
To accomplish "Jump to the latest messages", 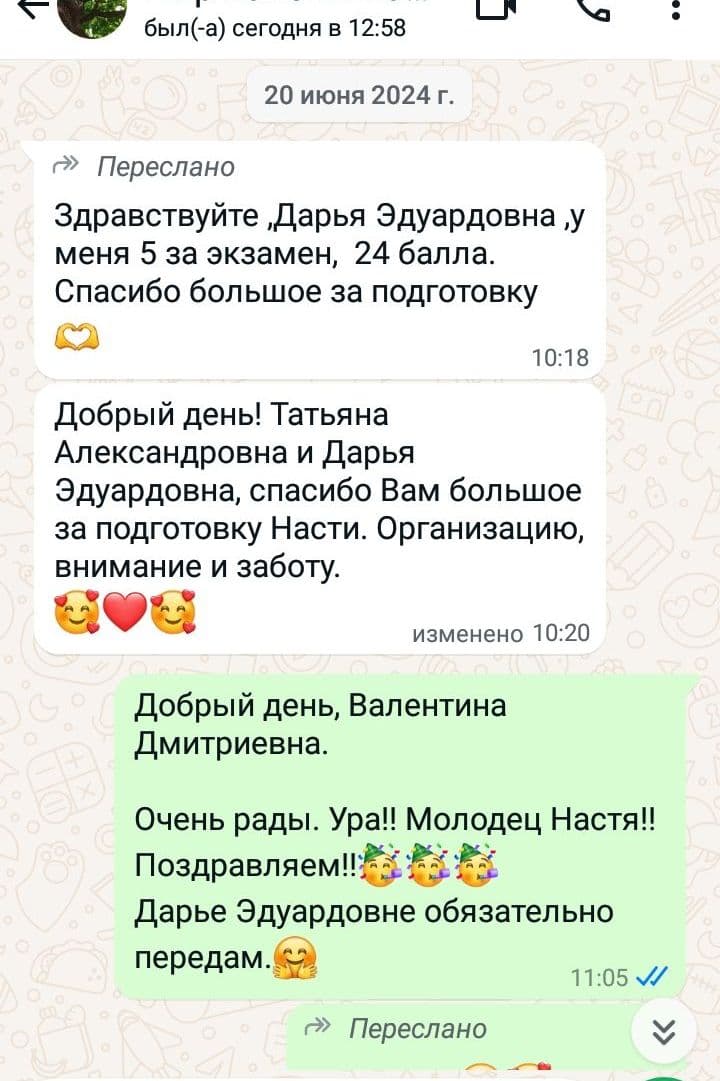I will (664, 1032).
